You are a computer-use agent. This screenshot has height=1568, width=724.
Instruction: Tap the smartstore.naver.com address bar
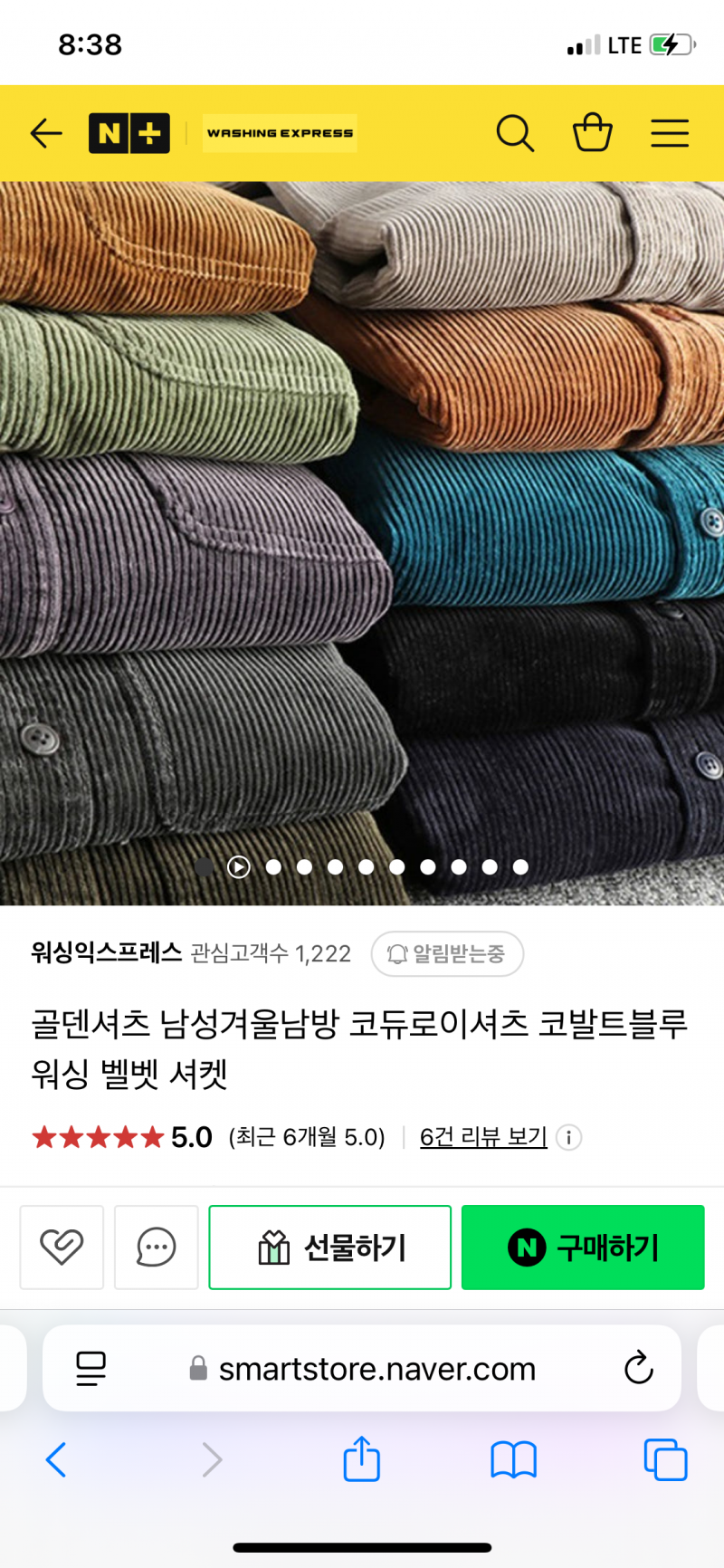click(376, 1369)
